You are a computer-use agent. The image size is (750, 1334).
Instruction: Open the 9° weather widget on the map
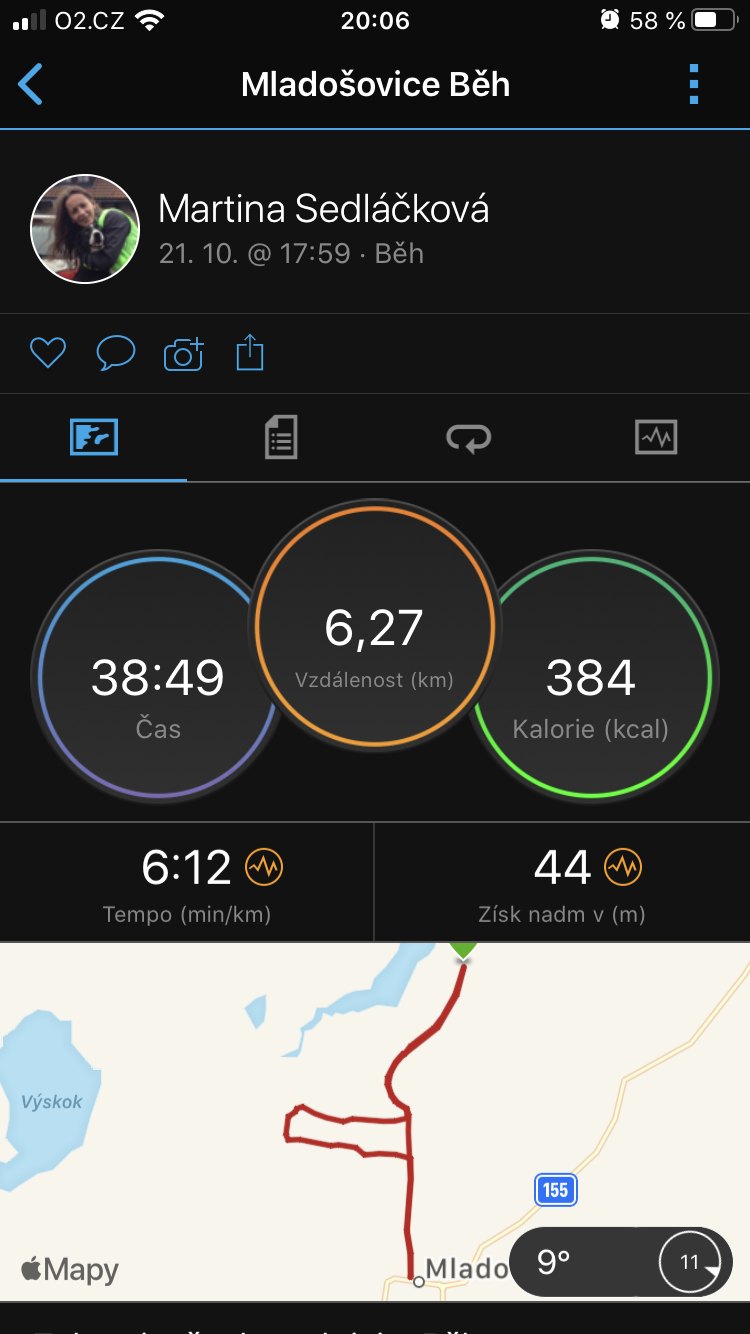621,1262
